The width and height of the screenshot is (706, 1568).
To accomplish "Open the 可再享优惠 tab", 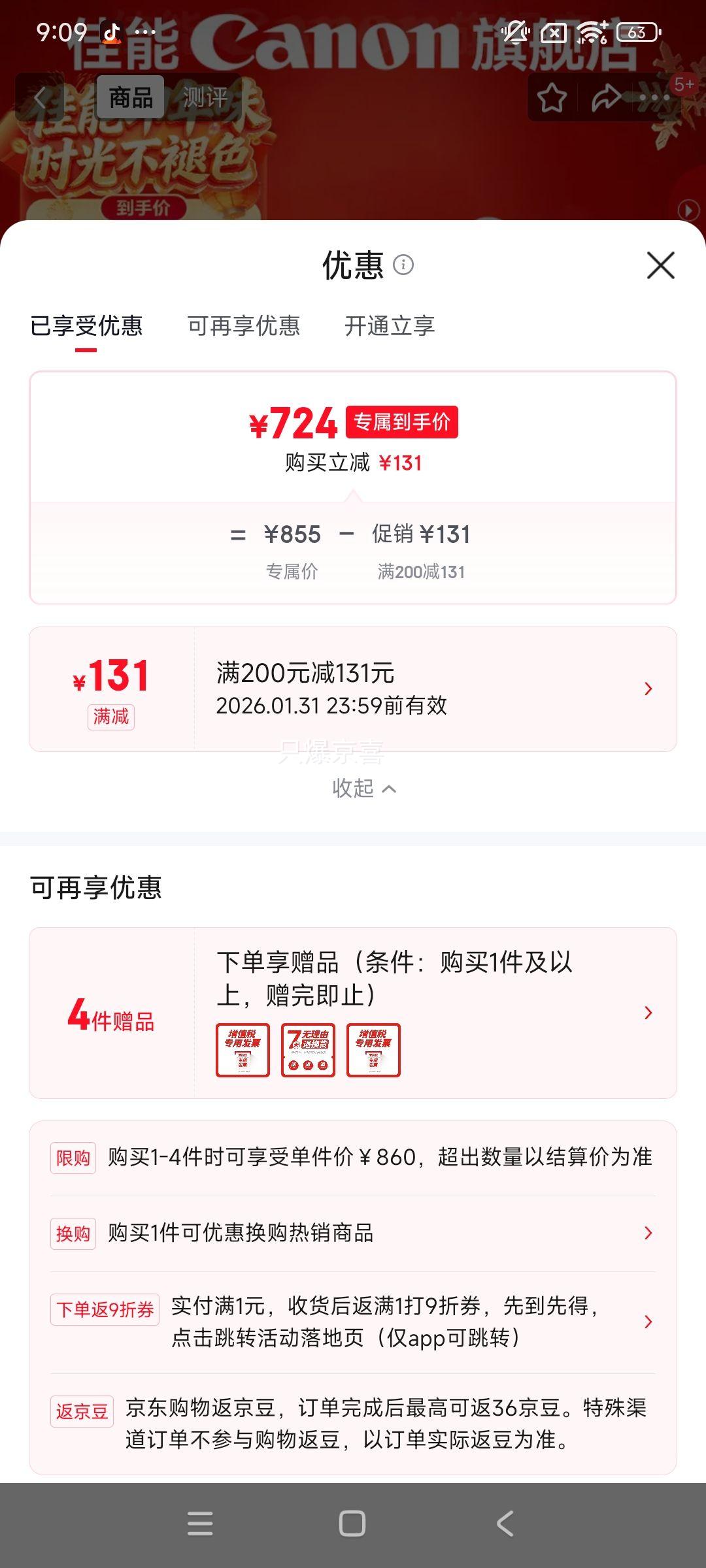I will (x=244, y=327).
